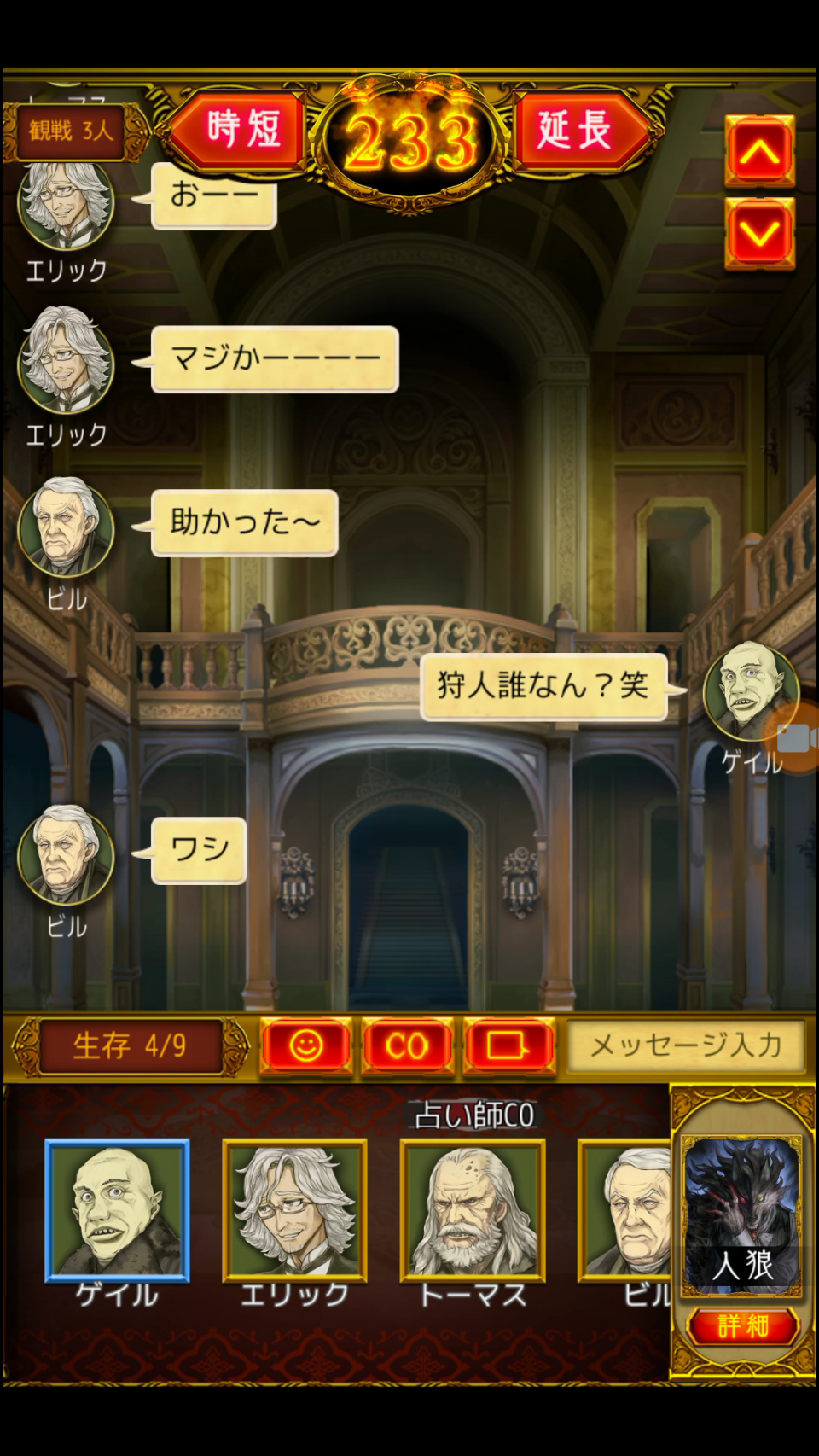Tap the 延長 extend-time button
This screenshot has width=819, height=1456.
coord(578,131)
